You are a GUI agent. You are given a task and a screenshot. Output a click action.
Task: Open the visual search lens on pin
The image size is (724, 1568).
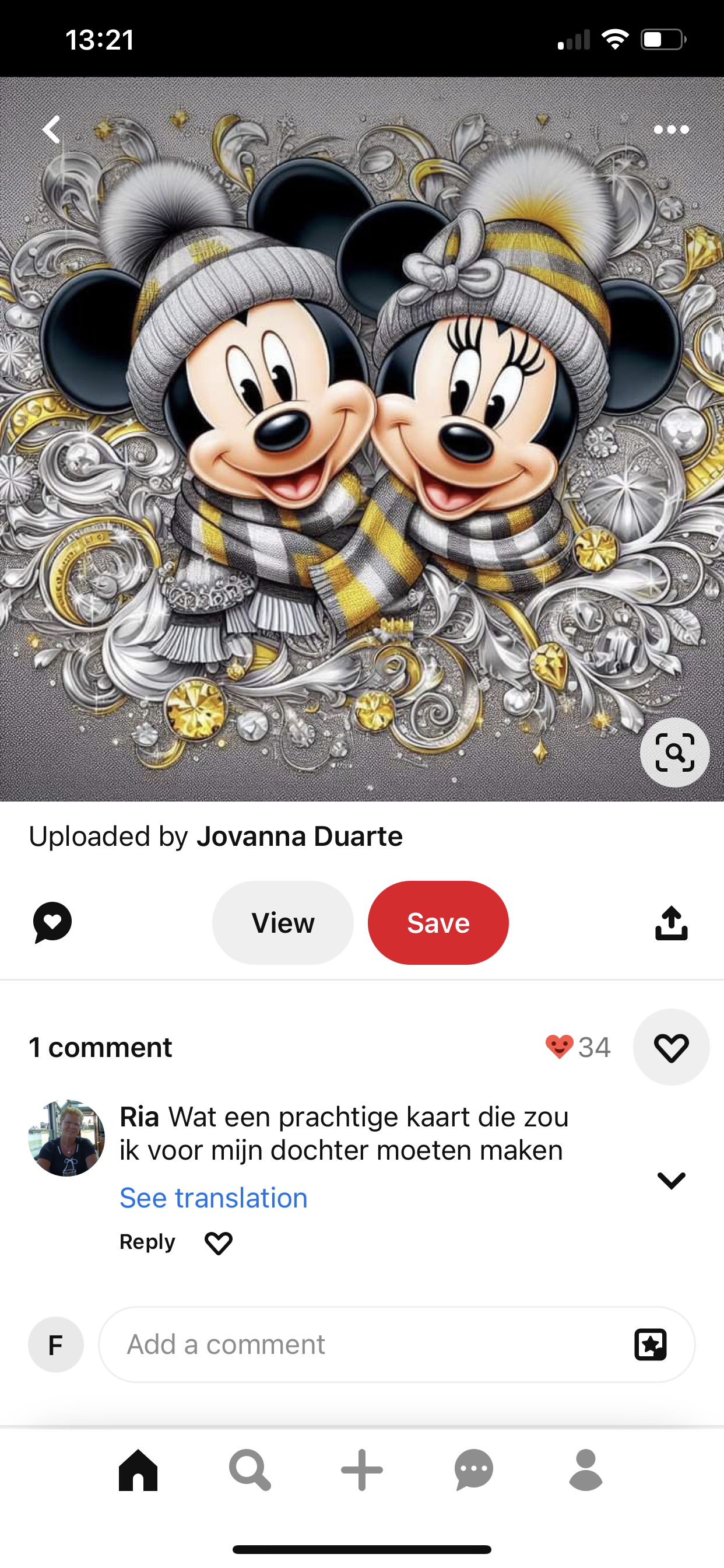click(x=674, y=753)
